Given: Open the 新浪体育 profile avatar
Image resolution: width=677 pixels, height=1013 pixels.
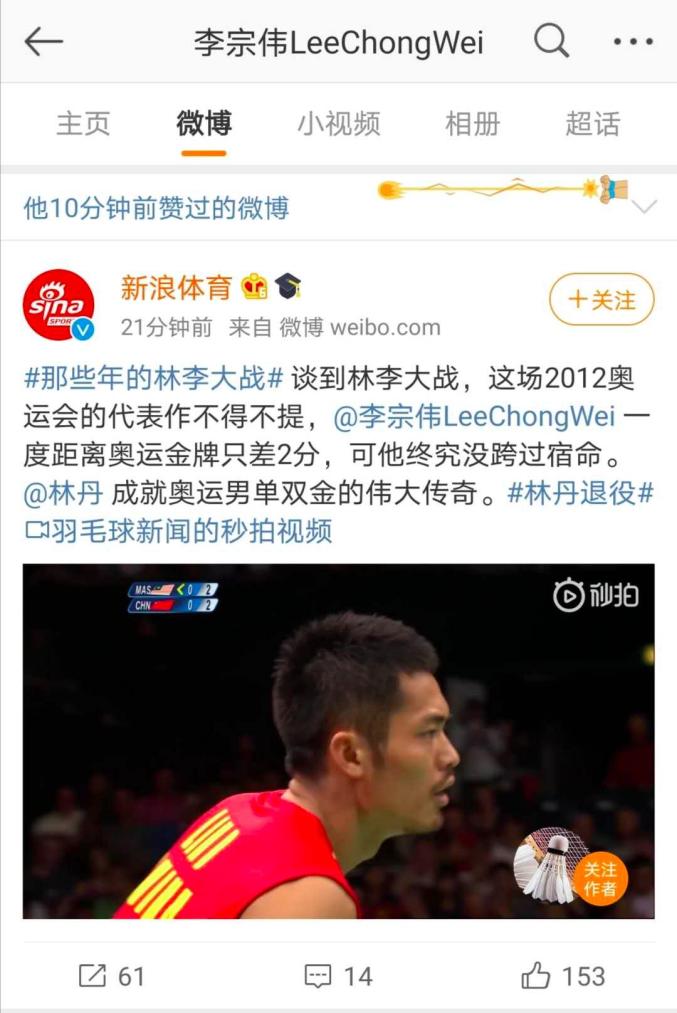Looking at the screenshot, I should [x=58, y=304].
